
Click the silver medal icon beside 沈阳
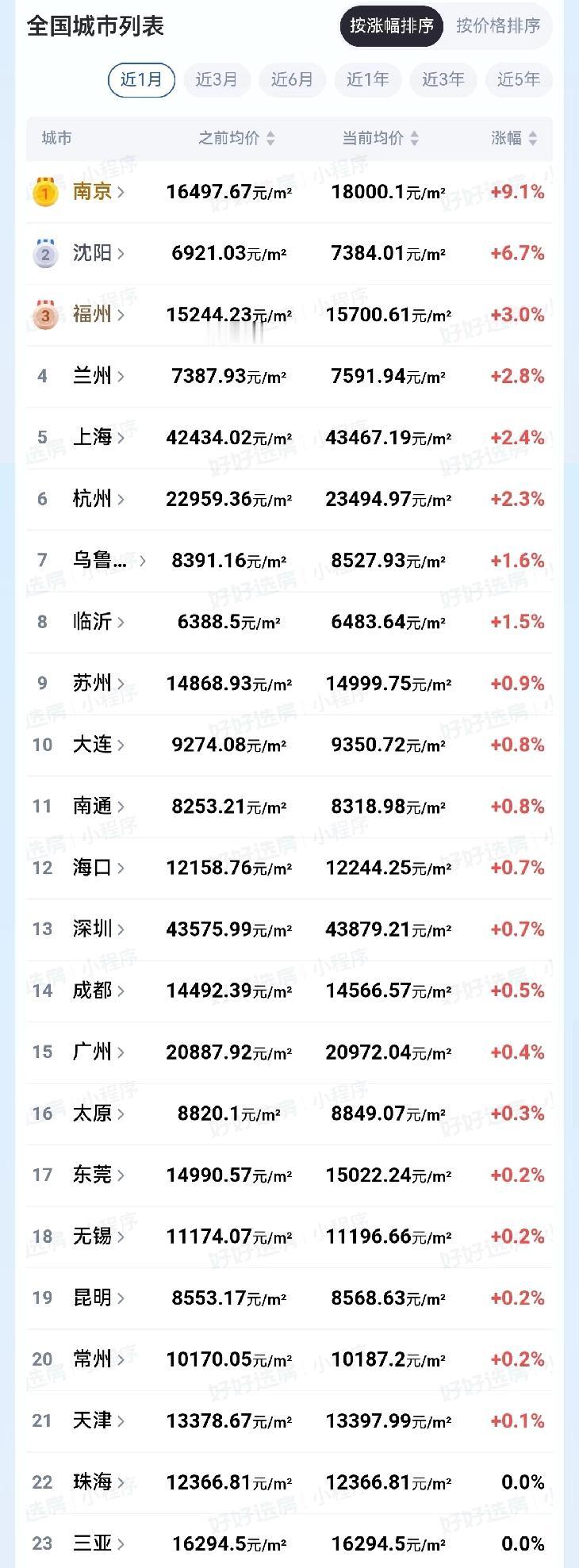coord(44,253)
